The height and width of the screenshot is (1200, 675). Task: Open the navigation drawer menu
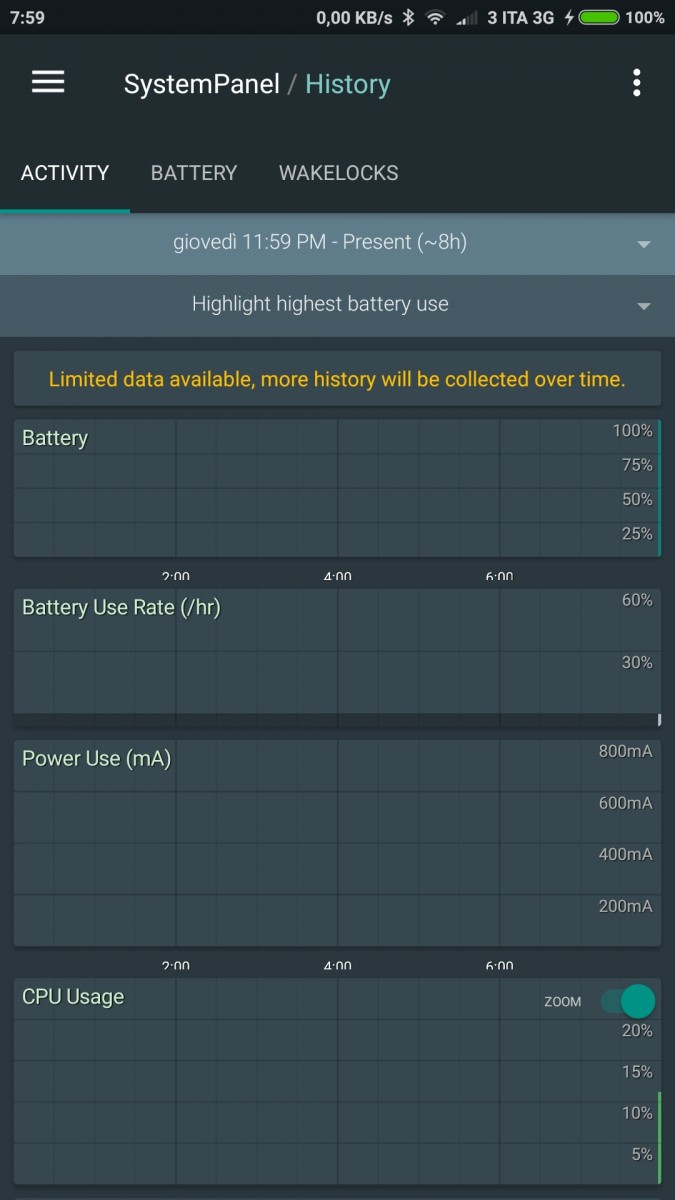click(48, 83)
